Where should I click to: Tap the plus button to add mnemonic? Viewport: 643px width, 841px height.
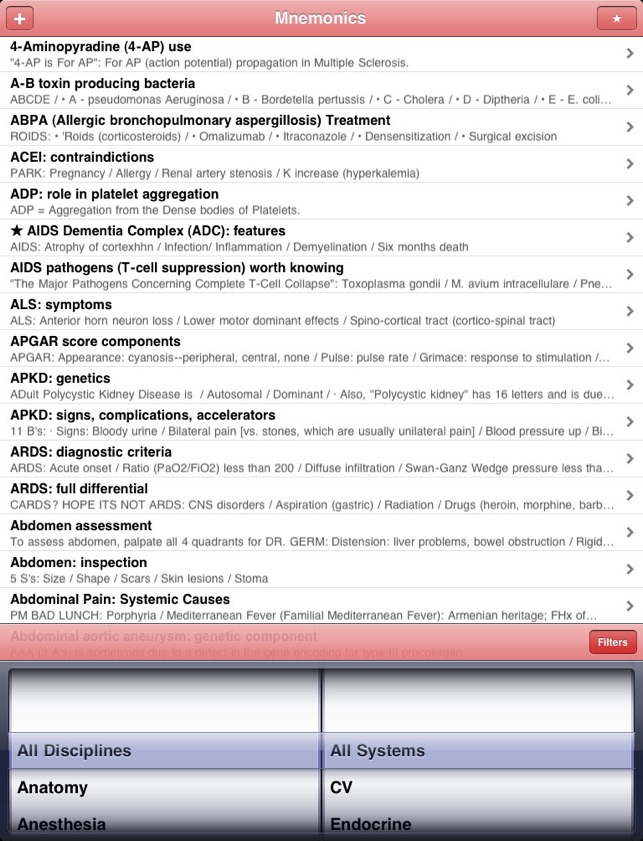[22, 18]
